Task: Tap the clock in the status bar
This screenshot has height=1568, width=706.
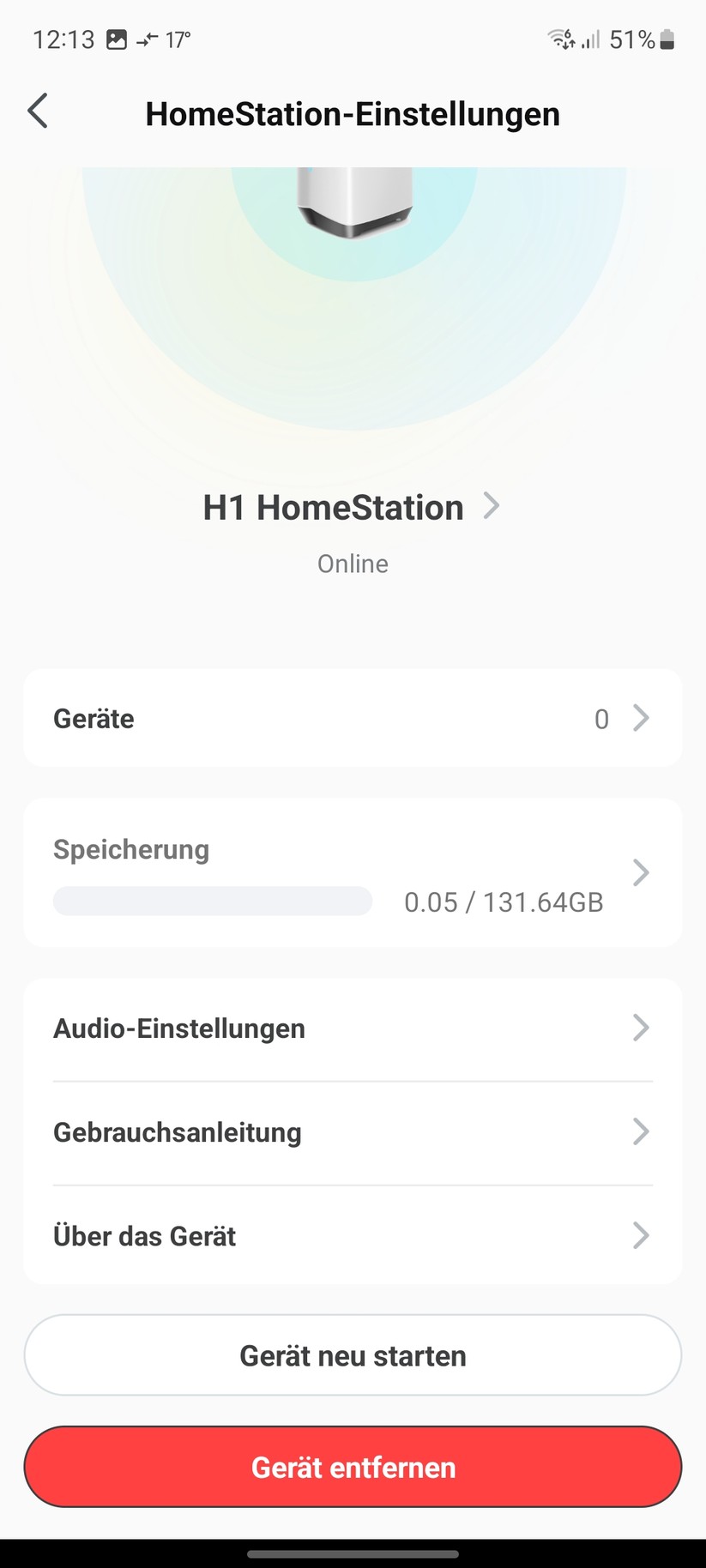Action: [65, 39]
